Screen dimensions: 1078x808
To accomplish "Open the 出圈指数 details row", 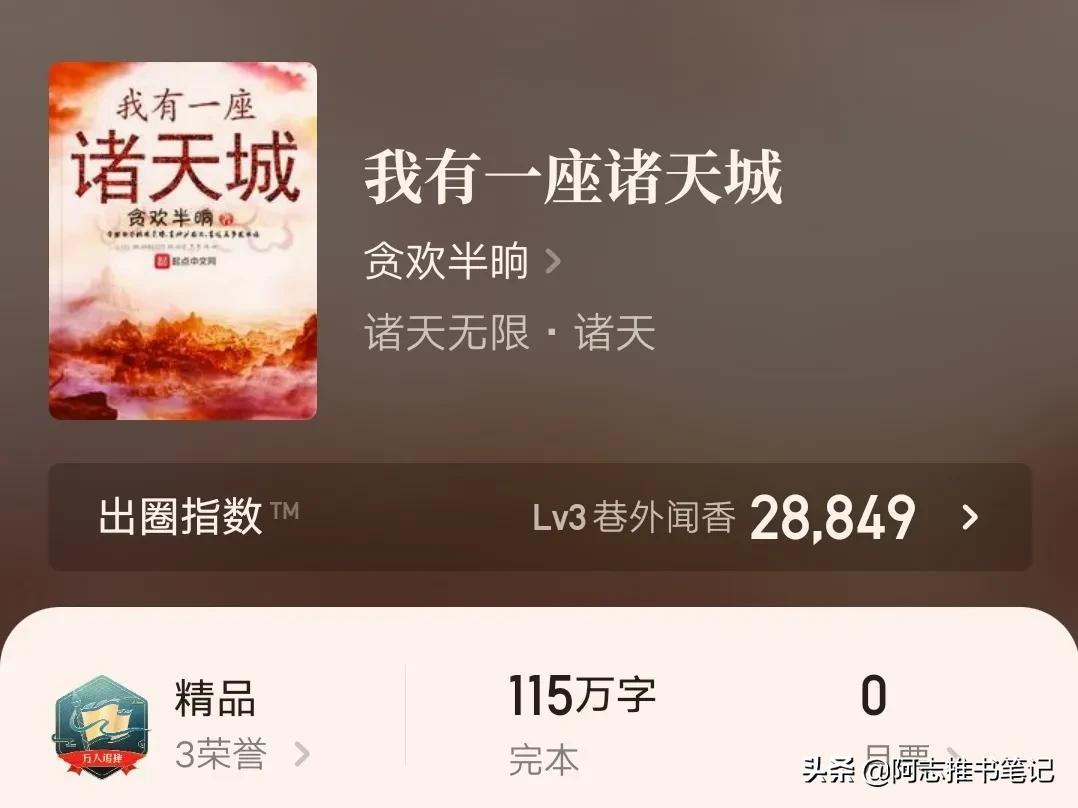I will click(x=540, y=517).
